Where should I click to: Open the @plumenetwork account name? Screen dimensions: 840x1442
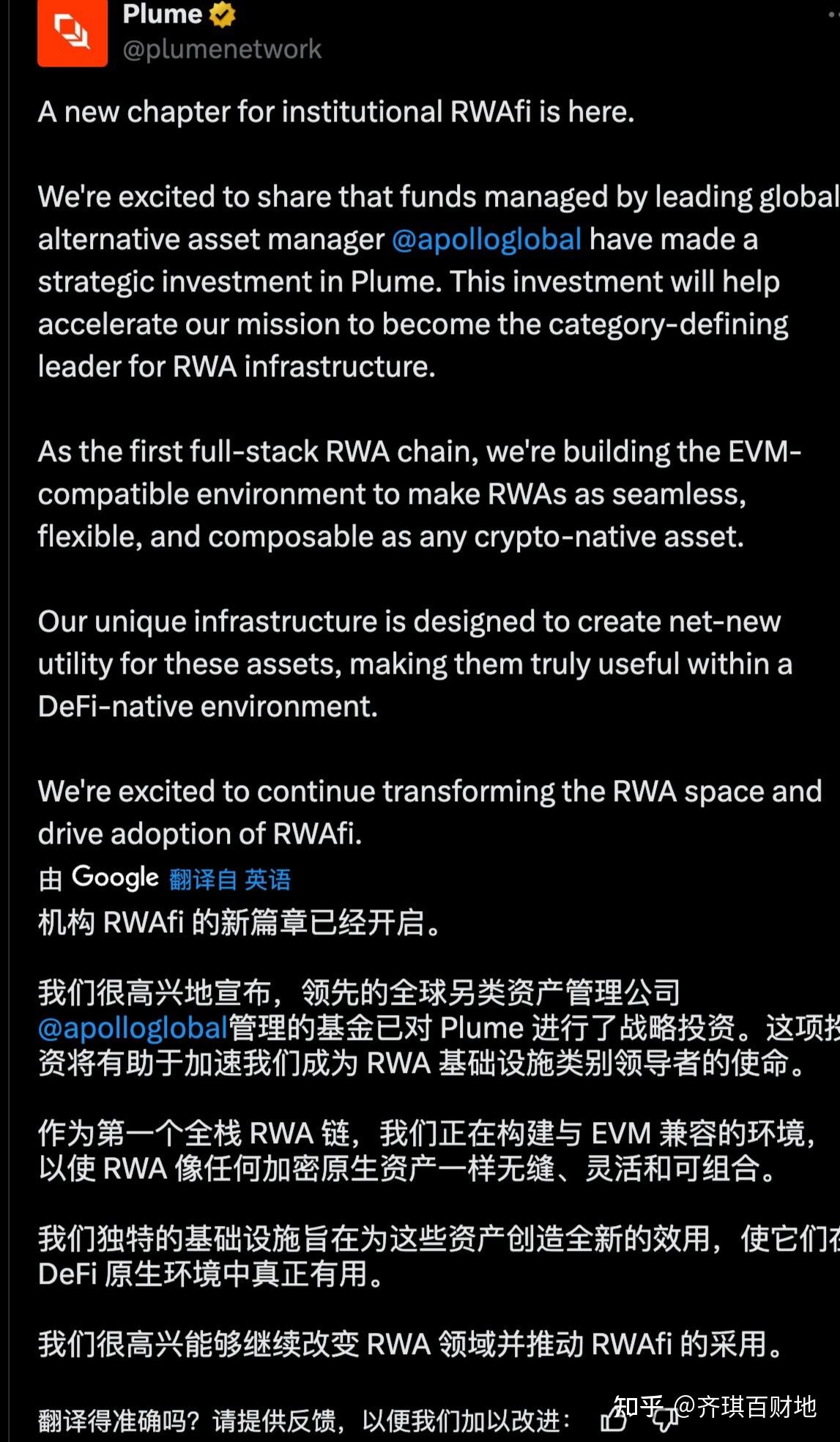point(222,49)
